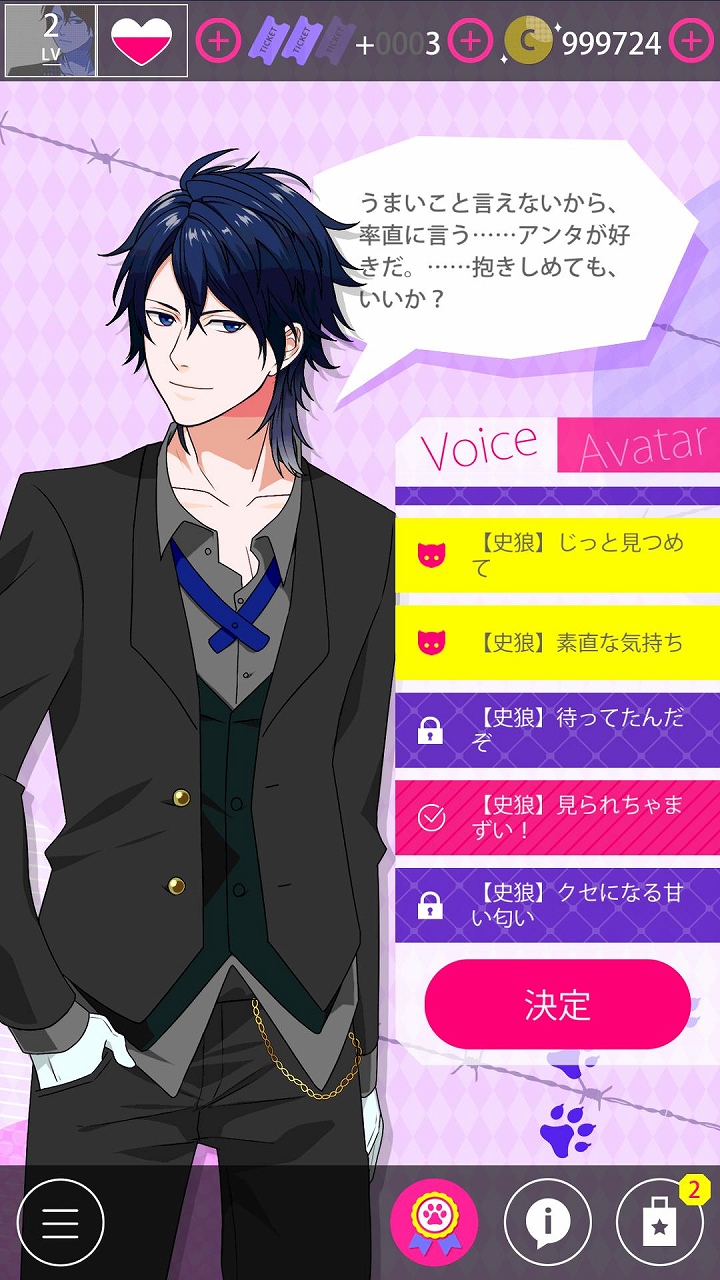This screenshot has width=720, height=1280.
Task: Open the player profile avatar
Action: click(x=50, y=41)
